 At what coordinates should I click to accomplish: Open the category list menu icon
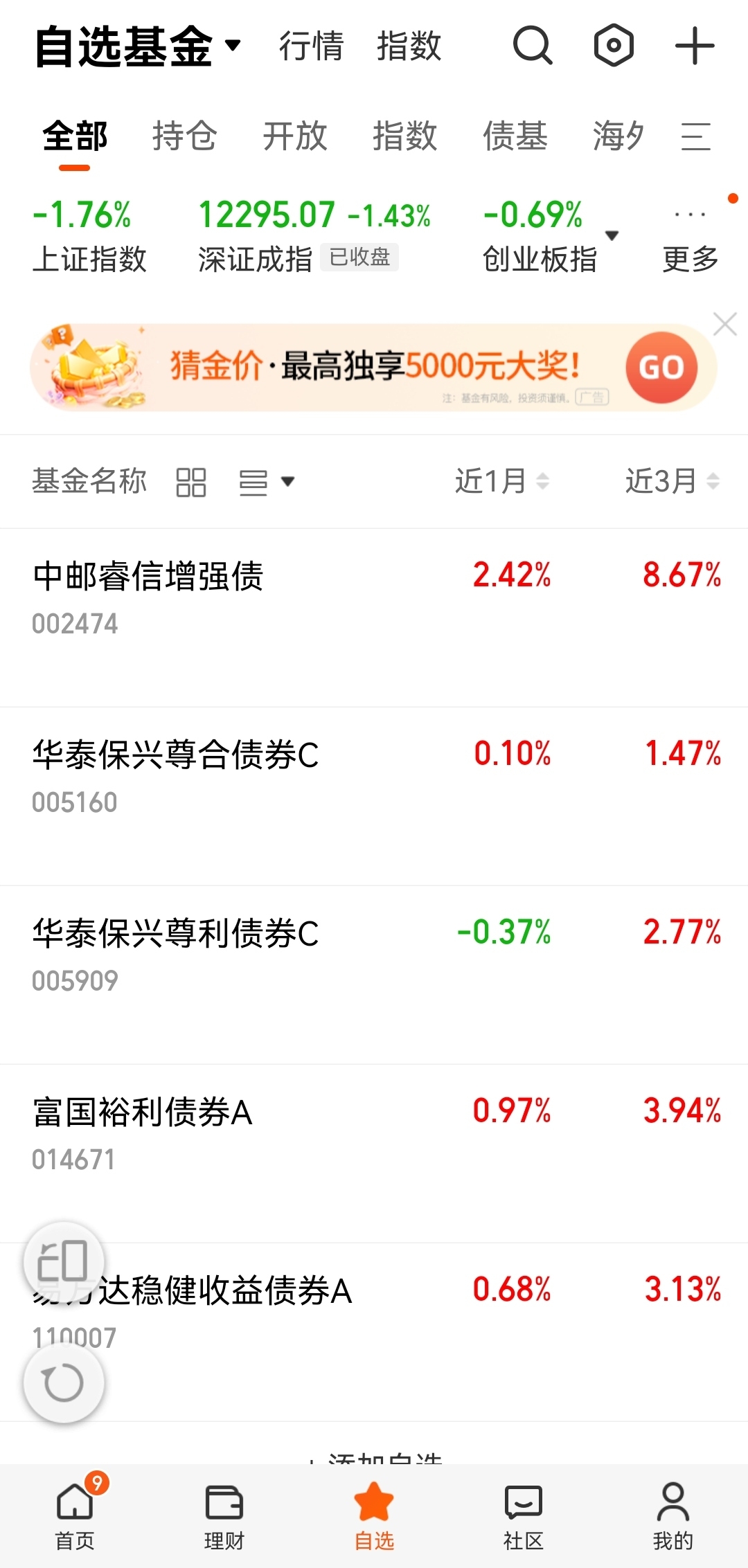point(696,136)
